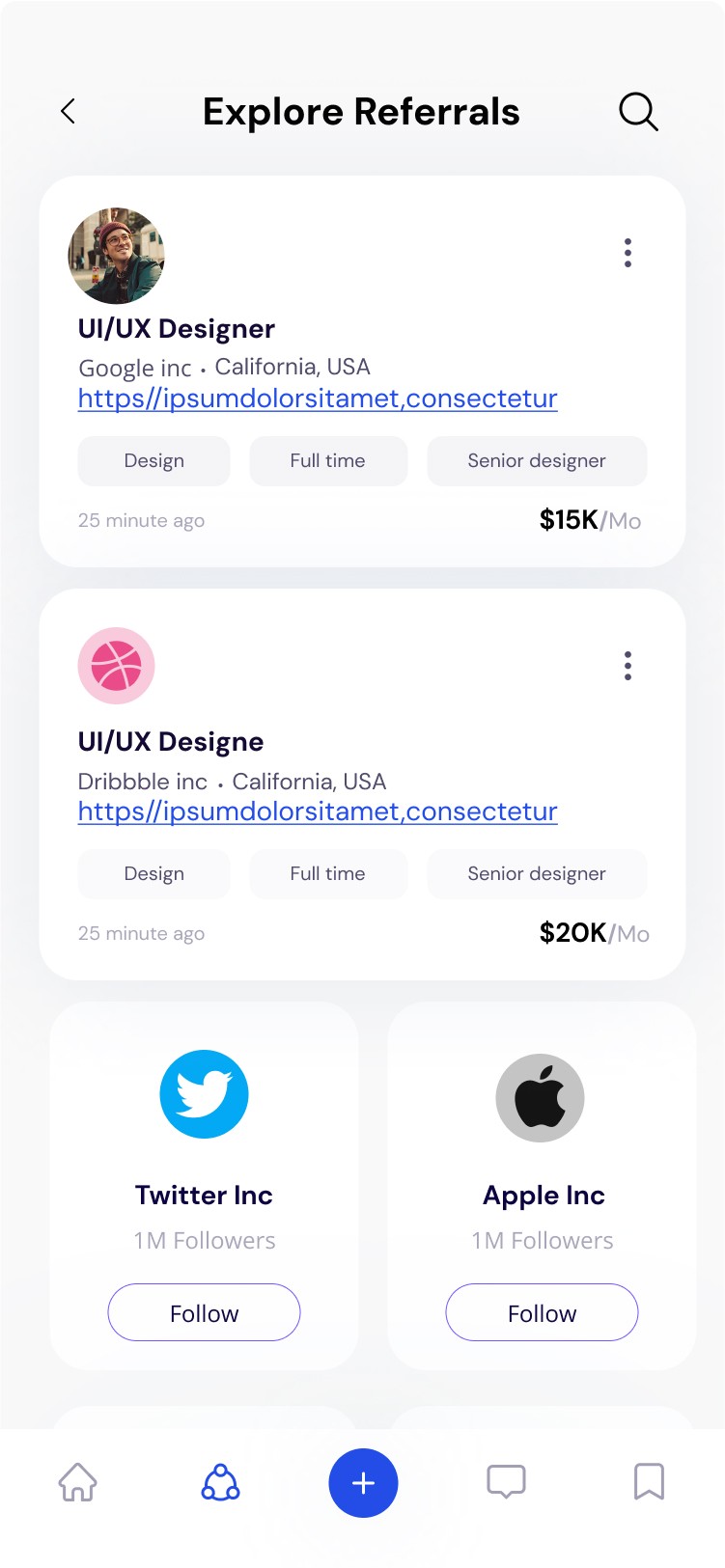The height and width of the screenshot is (1568, 725).
Task: Tap the home icon in bottom navigation
Action: (x=78, y=1483)
